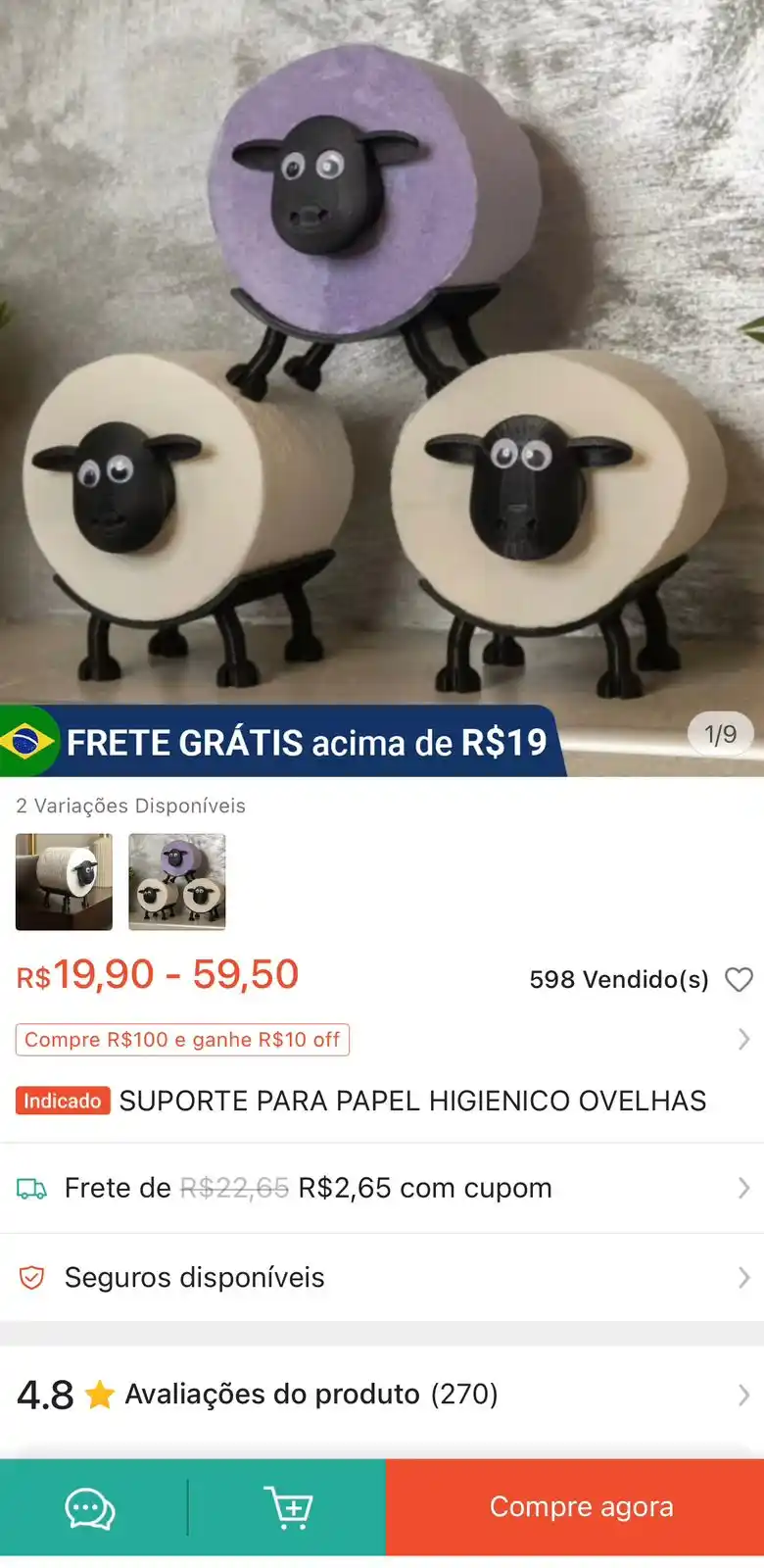Select the single sheep holder variation thumbnail
The image size is (764, 1568).
tap(64, 881)
